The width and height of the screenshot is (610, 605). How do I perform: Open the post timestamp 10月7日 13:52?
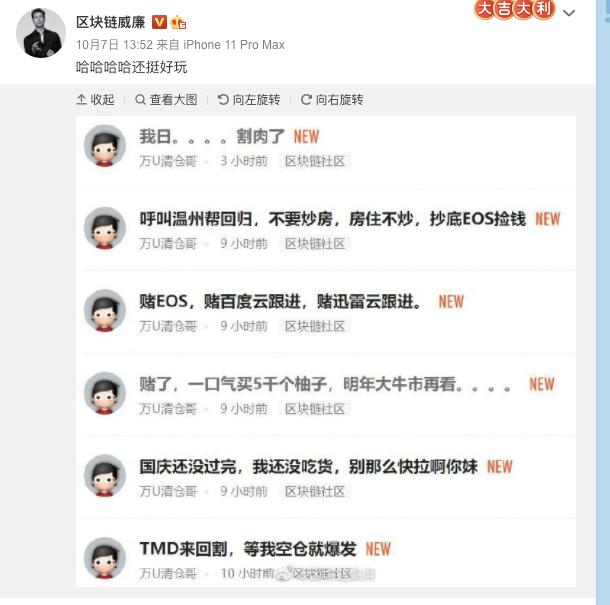[x=114, y=45]
